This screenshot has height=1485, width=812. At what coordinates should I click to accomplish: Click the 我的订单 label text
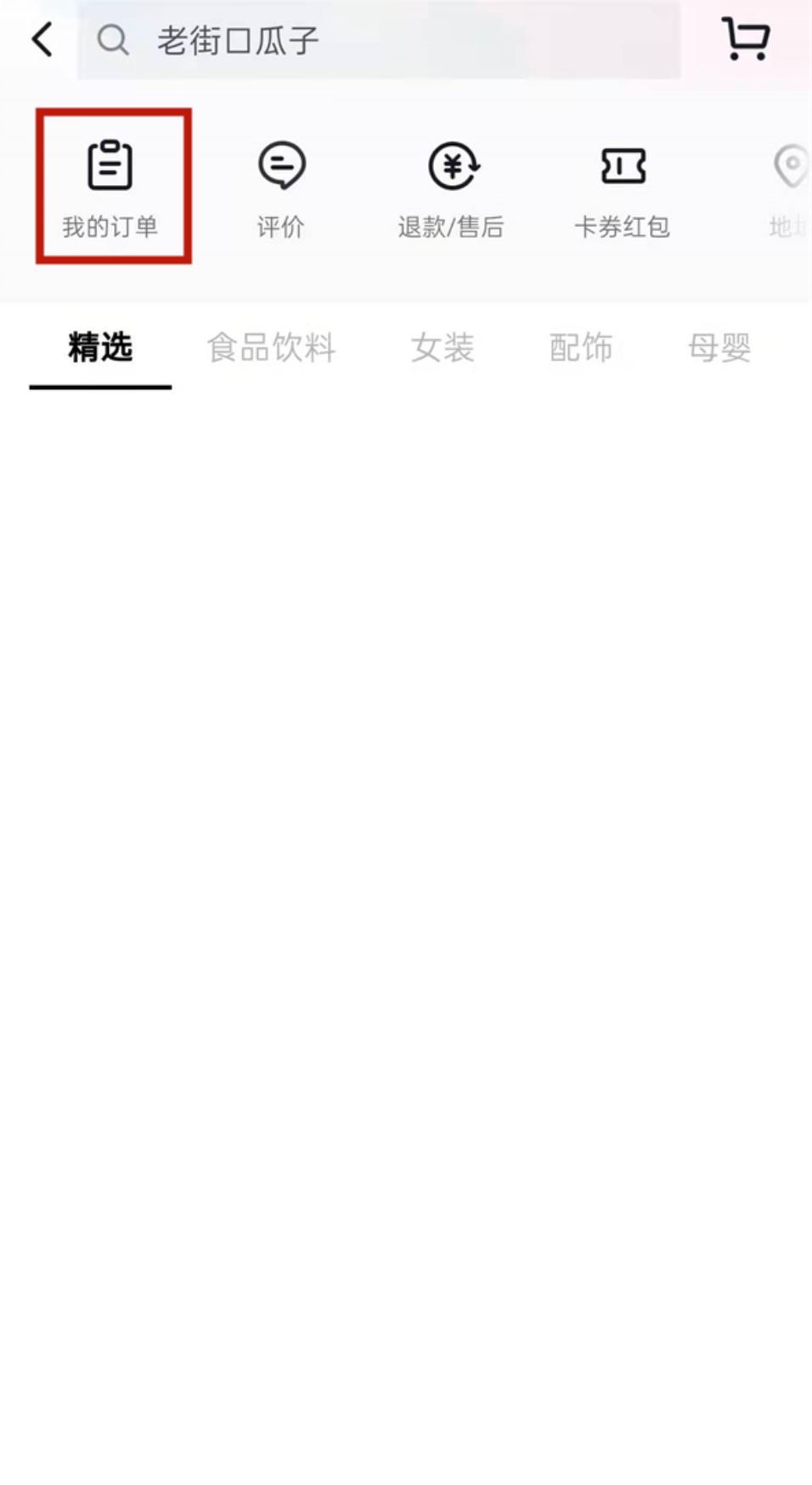pyautogui.click(x=110, y=225)
